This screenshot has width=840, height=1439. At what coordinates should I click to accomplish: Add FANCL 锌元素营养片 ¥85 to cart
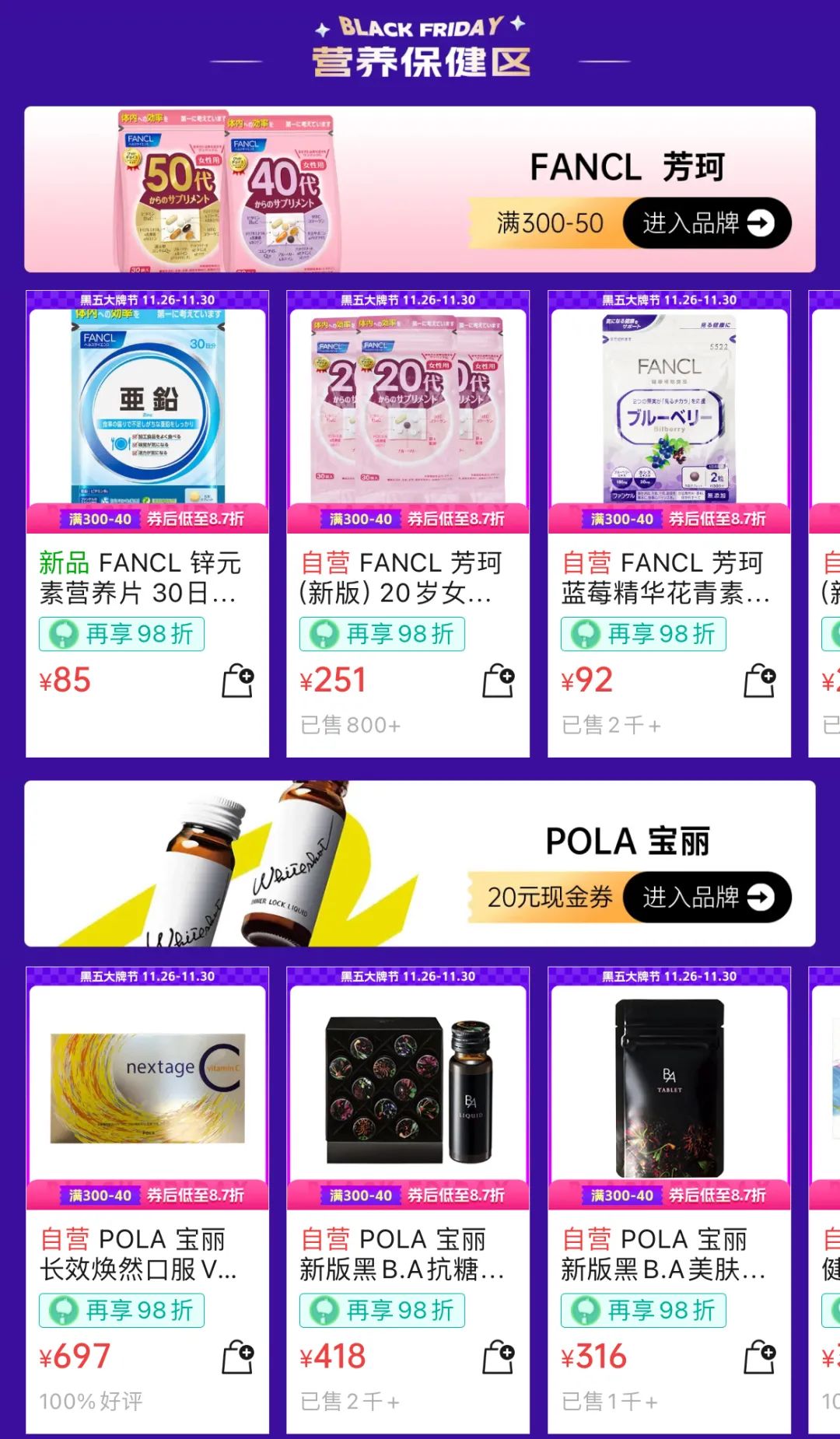point(238,681)
